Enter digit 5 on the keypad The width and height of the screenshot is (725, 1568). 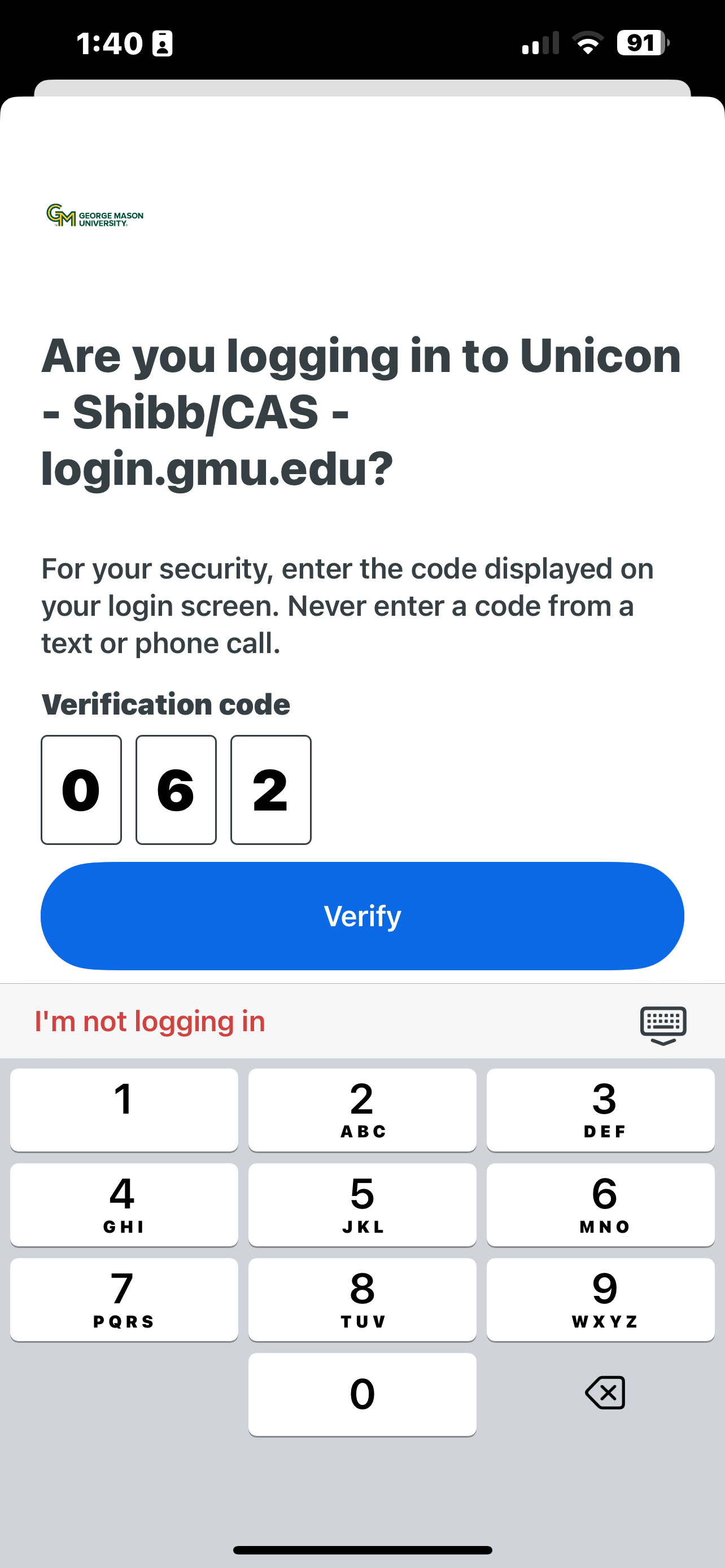[x=362, y=1205]
